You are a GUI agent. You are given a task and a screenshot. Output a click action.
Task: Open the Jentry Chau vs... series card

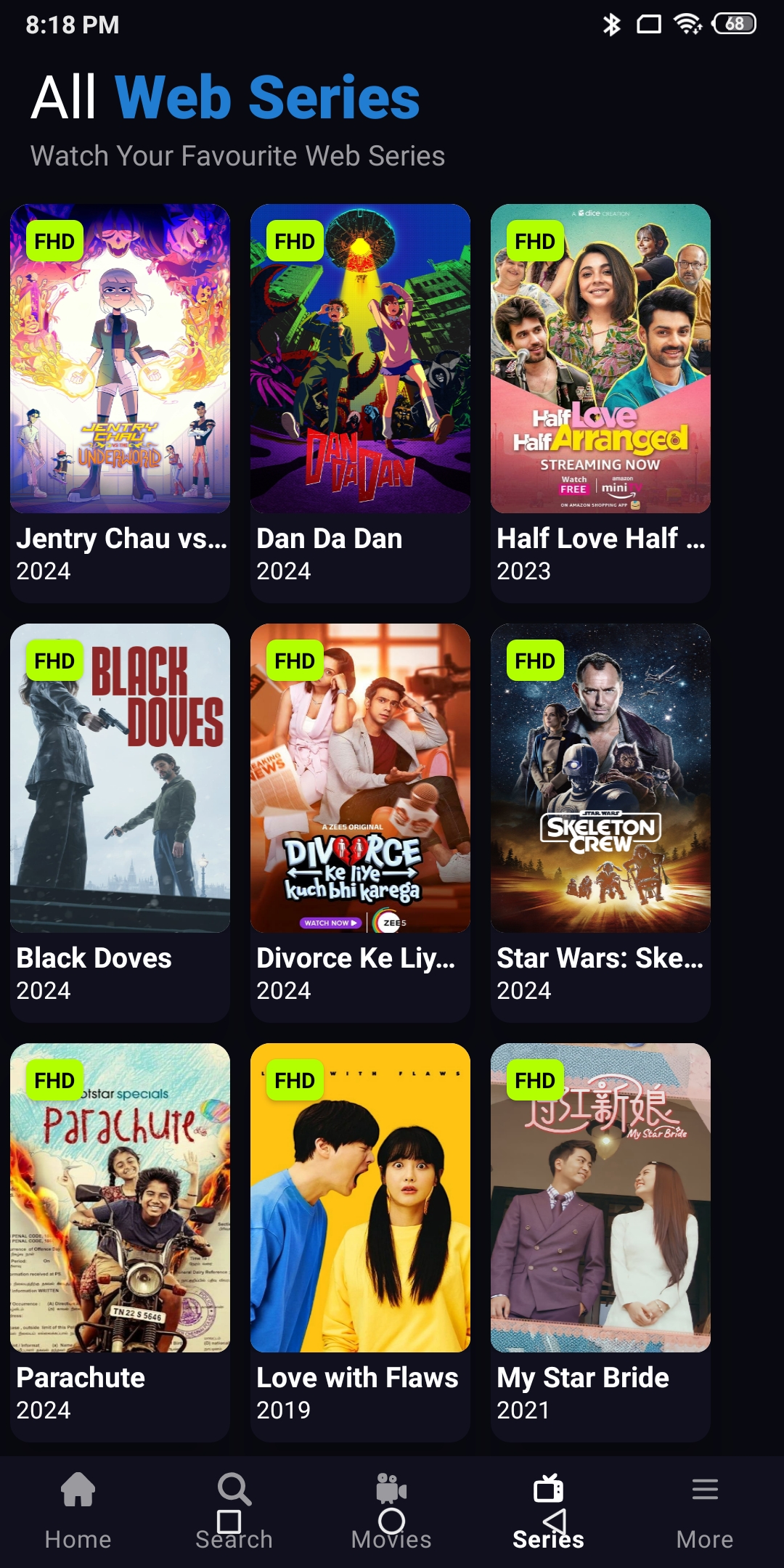(120, 403)
